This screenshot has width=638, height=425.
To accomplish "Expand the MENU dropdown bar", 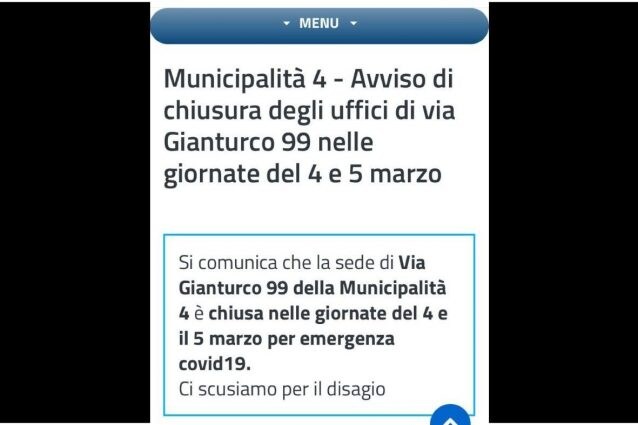I will pos(319,24).
